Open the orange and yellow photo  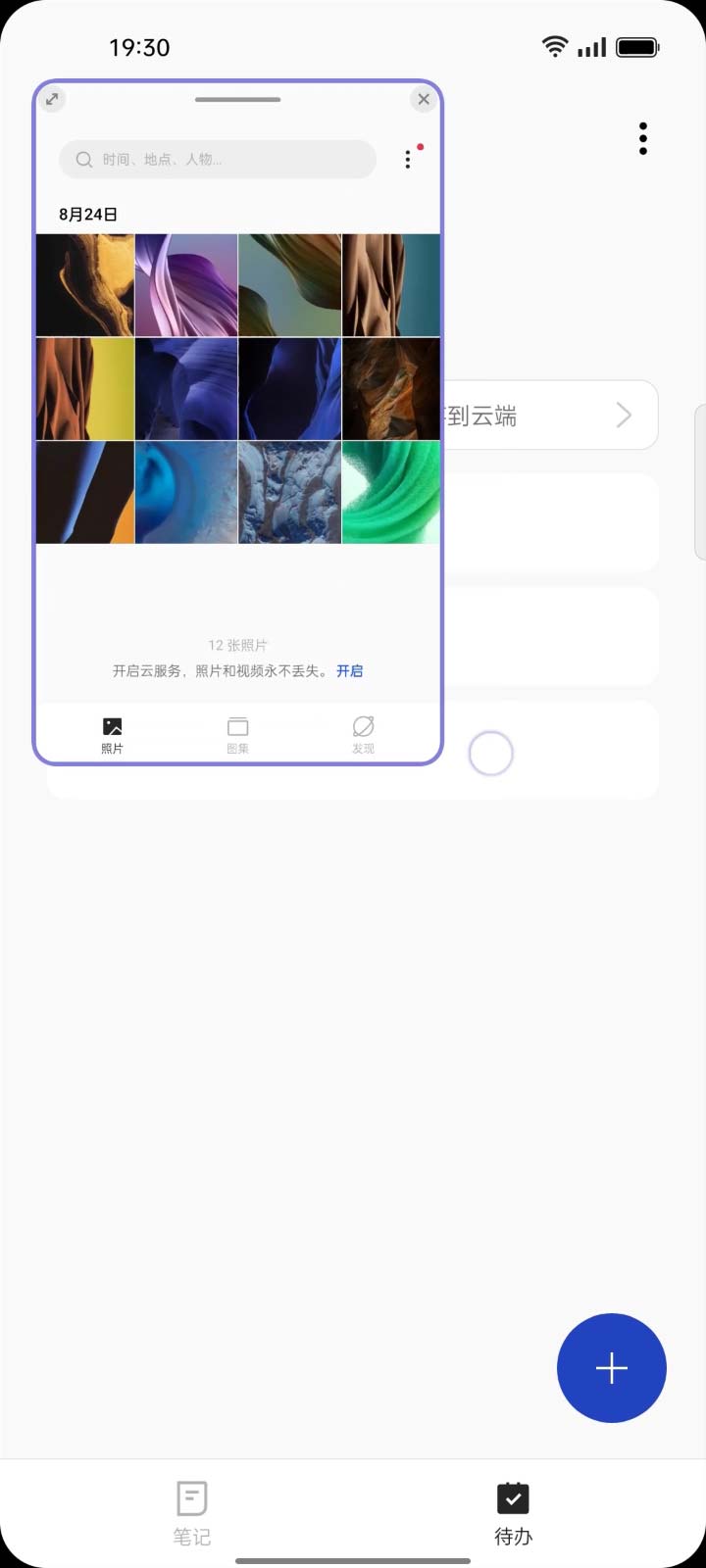click(x=85, y=389)
